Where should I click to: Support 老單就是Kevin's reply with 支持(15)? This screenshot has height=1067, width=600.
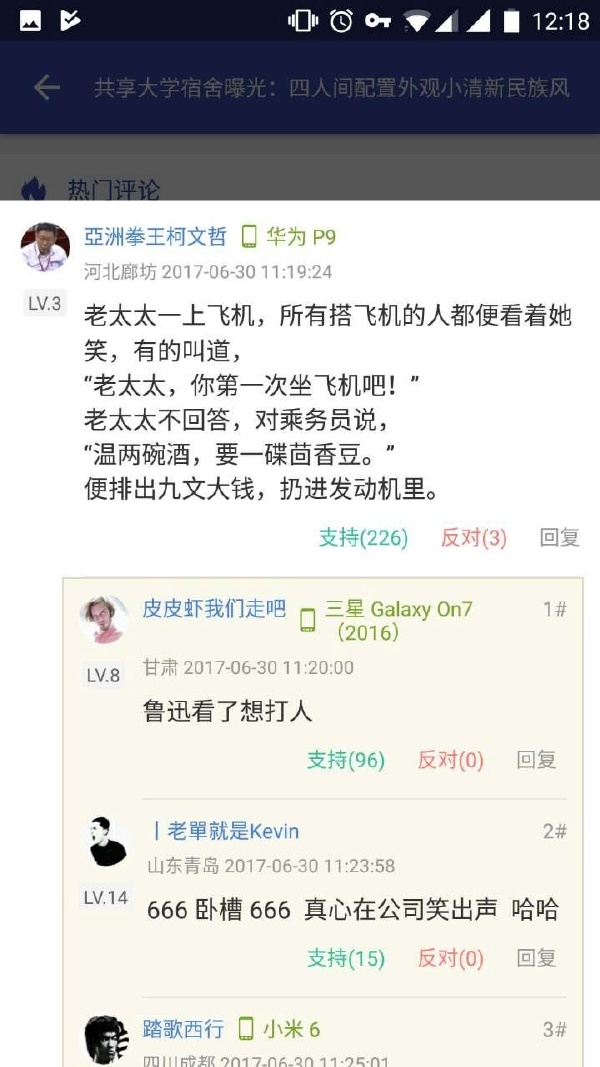point(345,958)
